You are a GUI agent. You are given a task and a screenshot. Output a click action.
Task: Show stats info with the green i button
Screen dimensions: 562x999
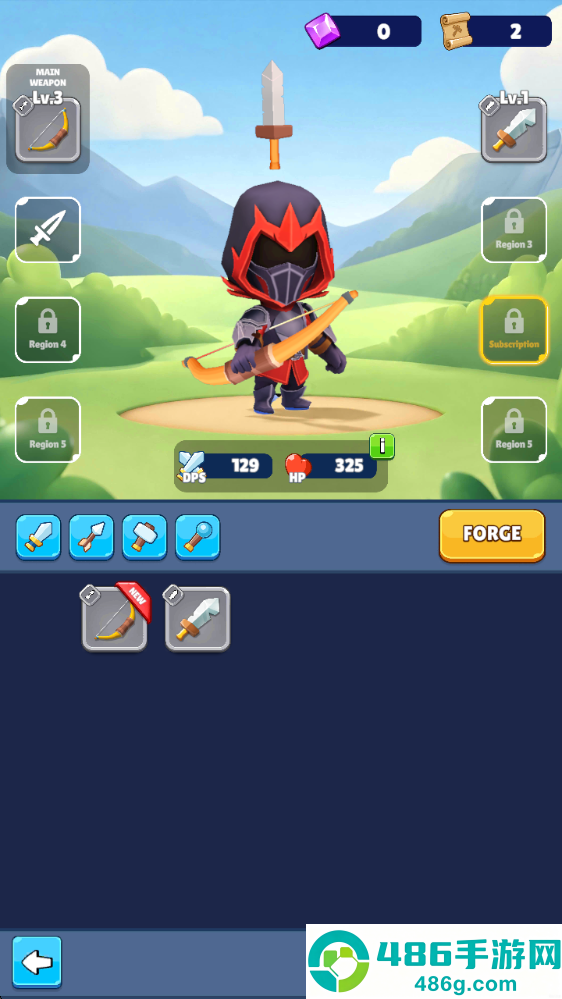click(382, 447)
